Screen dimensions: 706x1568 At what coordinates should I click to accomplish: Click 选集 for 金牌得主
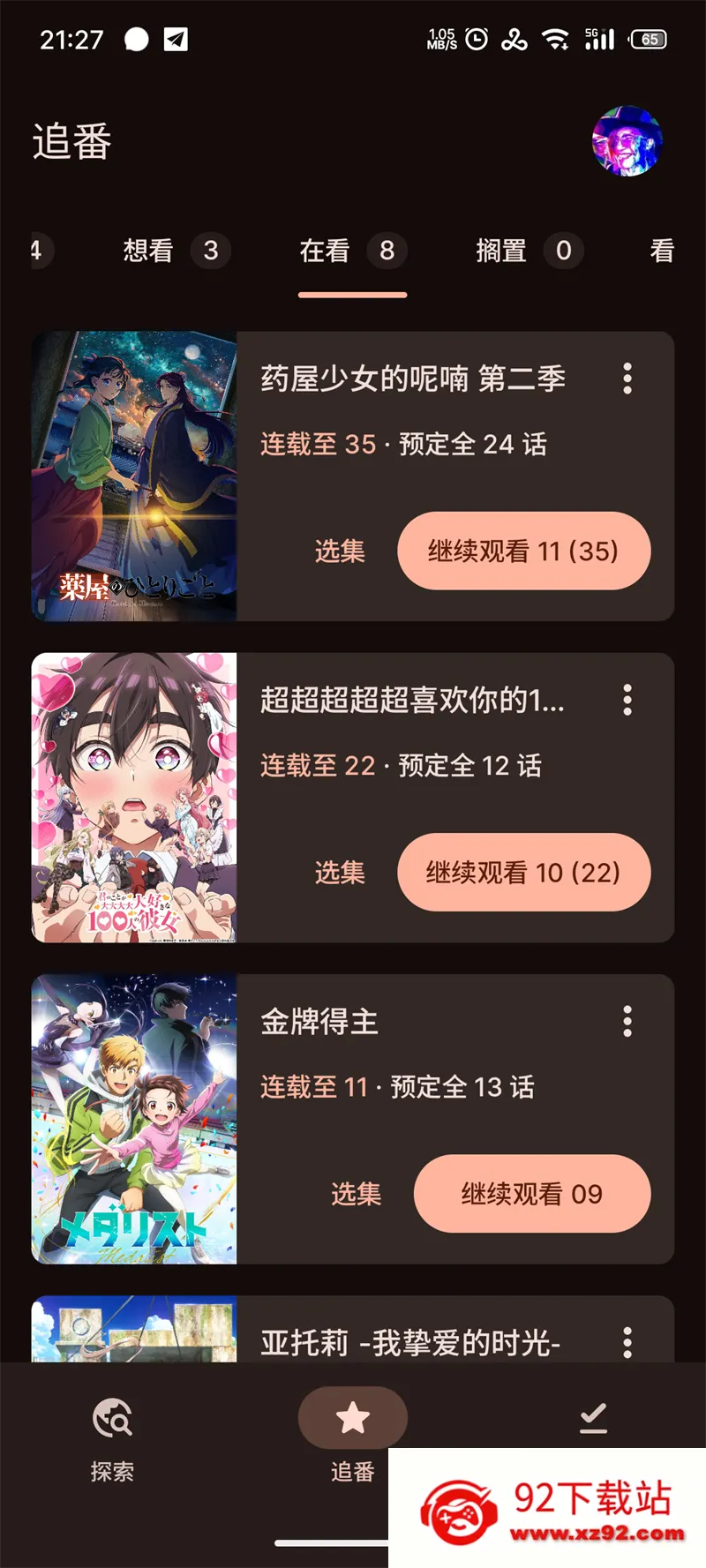(x=356, y=1194)
